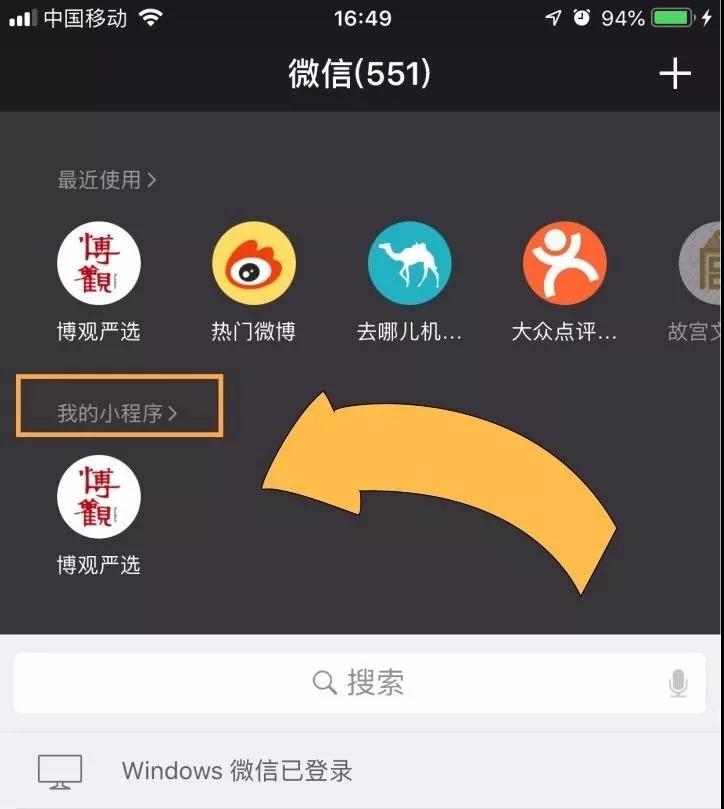Open the 去哪儿机票 camel icon mini program
Image resolution: width=724 pixels, height=809 pixels.
point(409,264)
